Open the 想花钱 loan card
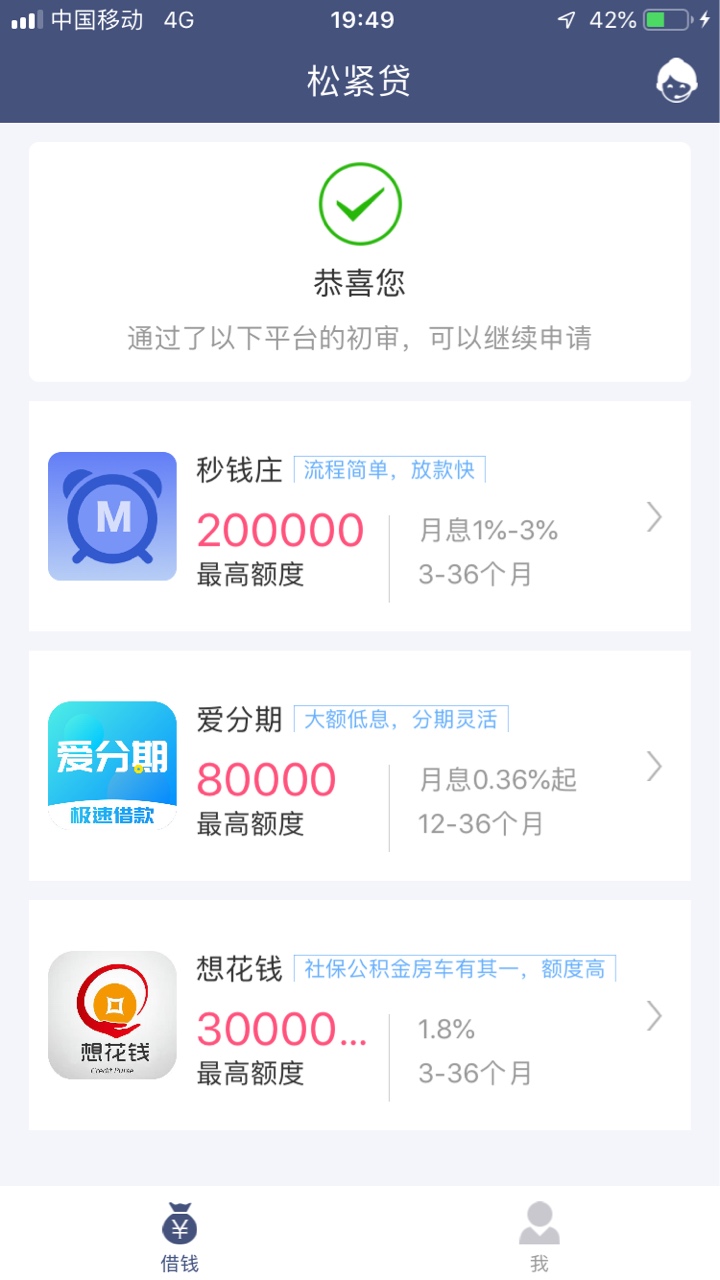Viewport: 720px width, 1280px height. point(360,1015)
